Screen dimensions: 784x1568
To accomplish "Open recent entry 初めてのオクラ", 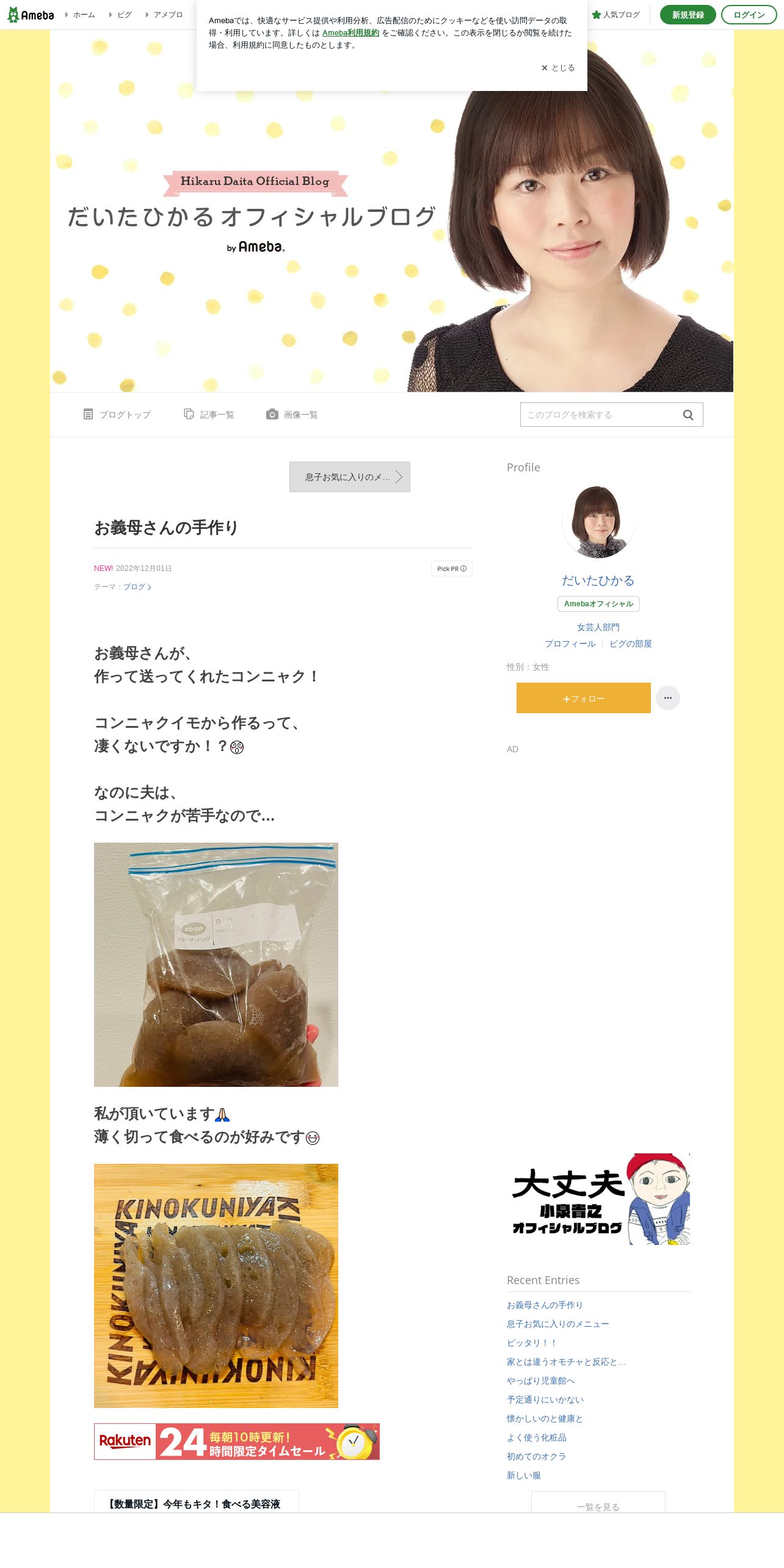I will 537,1456.
